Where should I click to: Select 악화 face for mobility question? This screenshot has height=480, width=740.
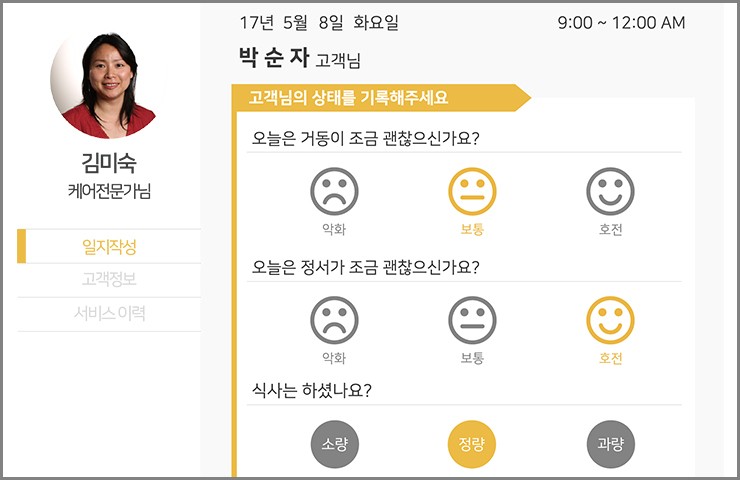pyautogui.click(x=334, y=191)
